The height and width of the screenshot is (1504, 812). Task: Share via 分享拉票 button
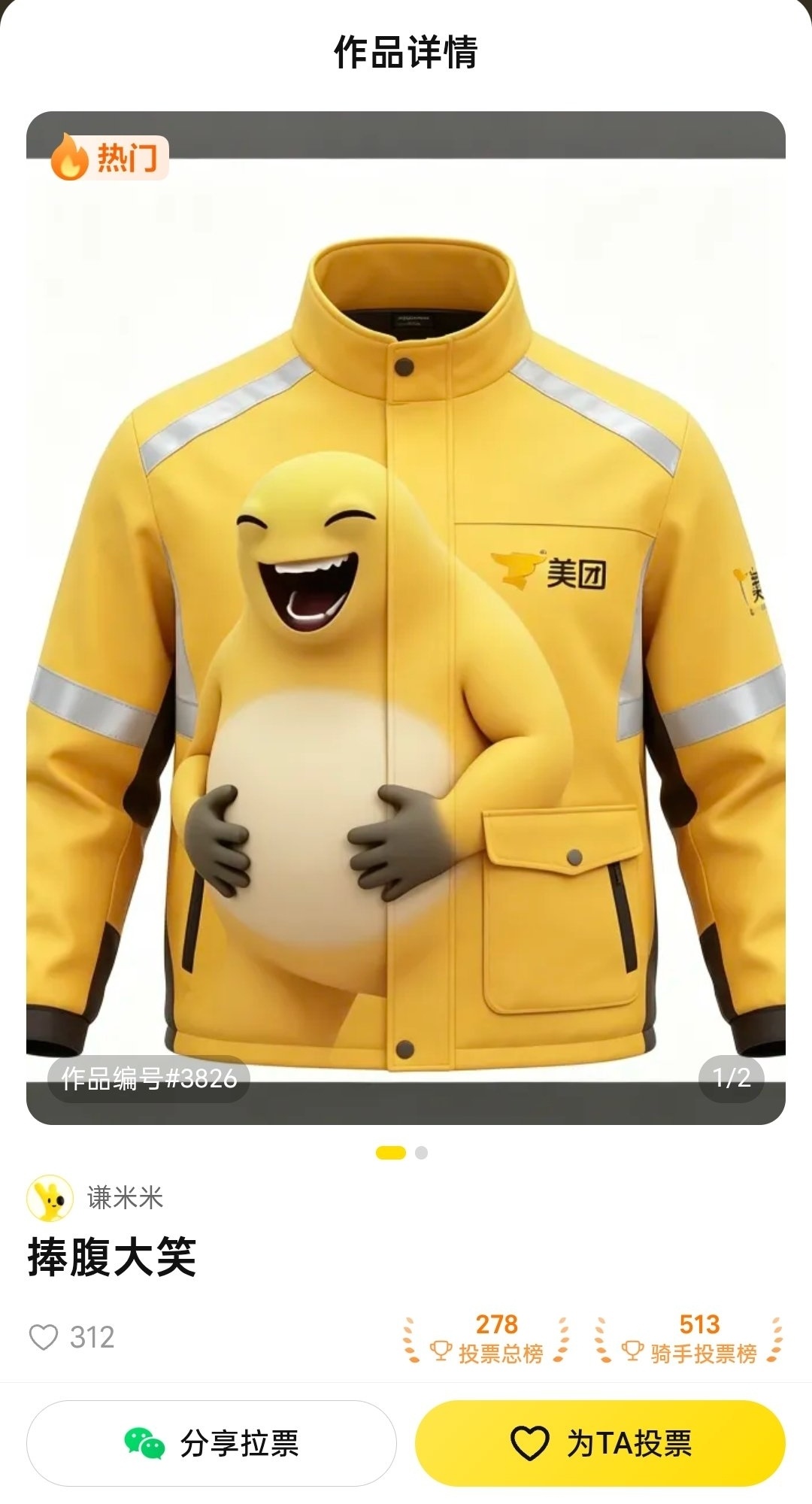pos(211,1443)
